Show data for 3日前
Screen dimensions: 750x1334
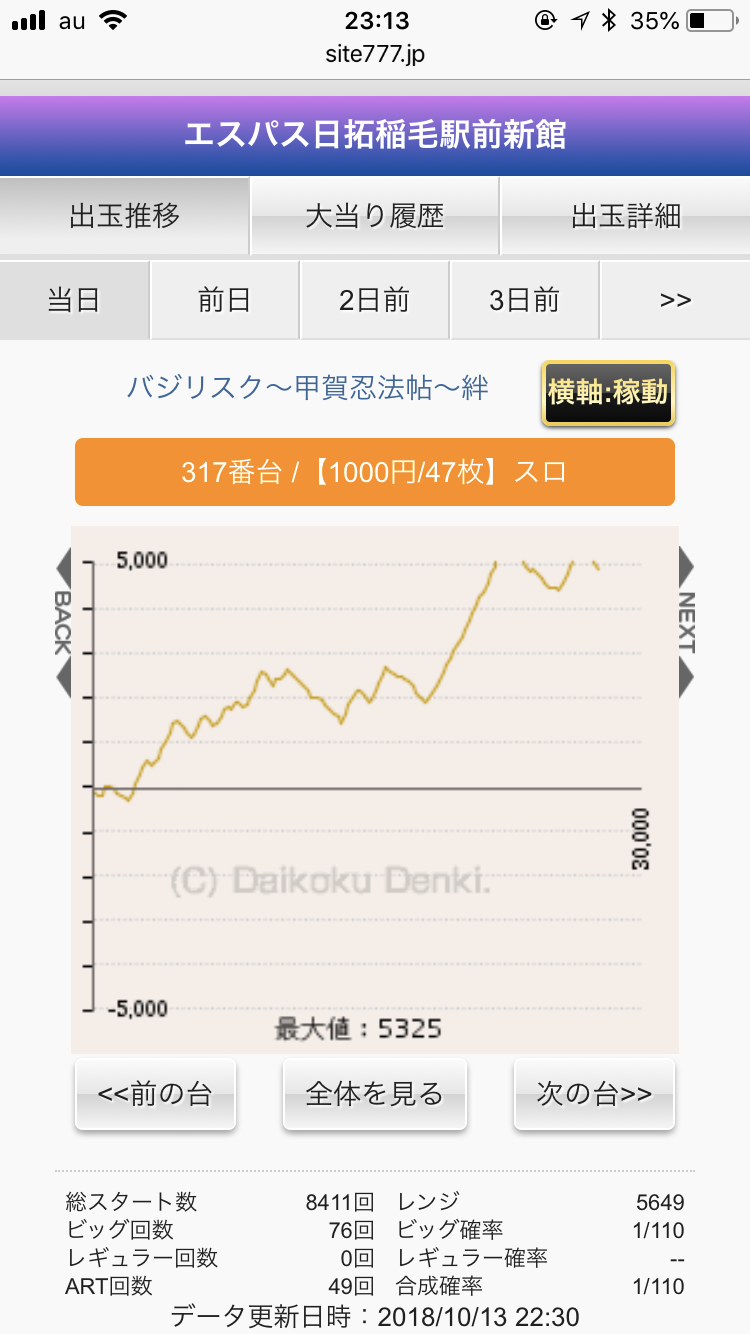point(524,300)
